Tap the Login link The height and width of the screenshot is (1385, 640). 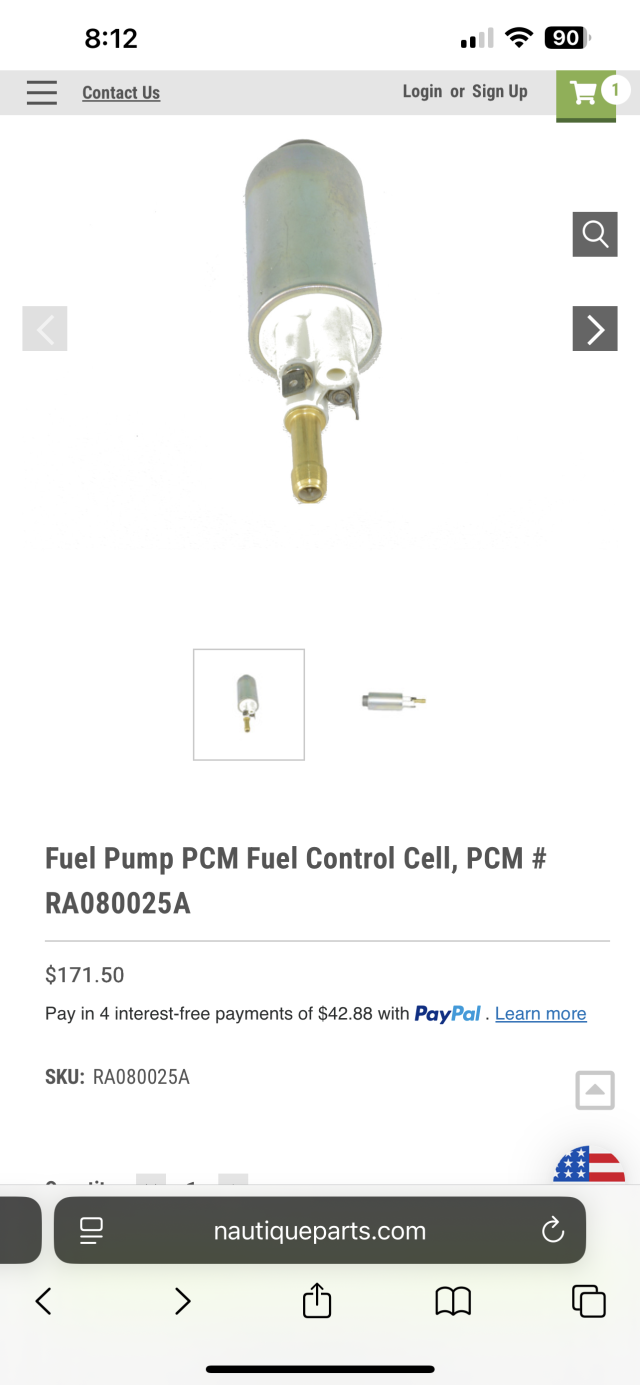pyautogui.click(x=422, y=91)
